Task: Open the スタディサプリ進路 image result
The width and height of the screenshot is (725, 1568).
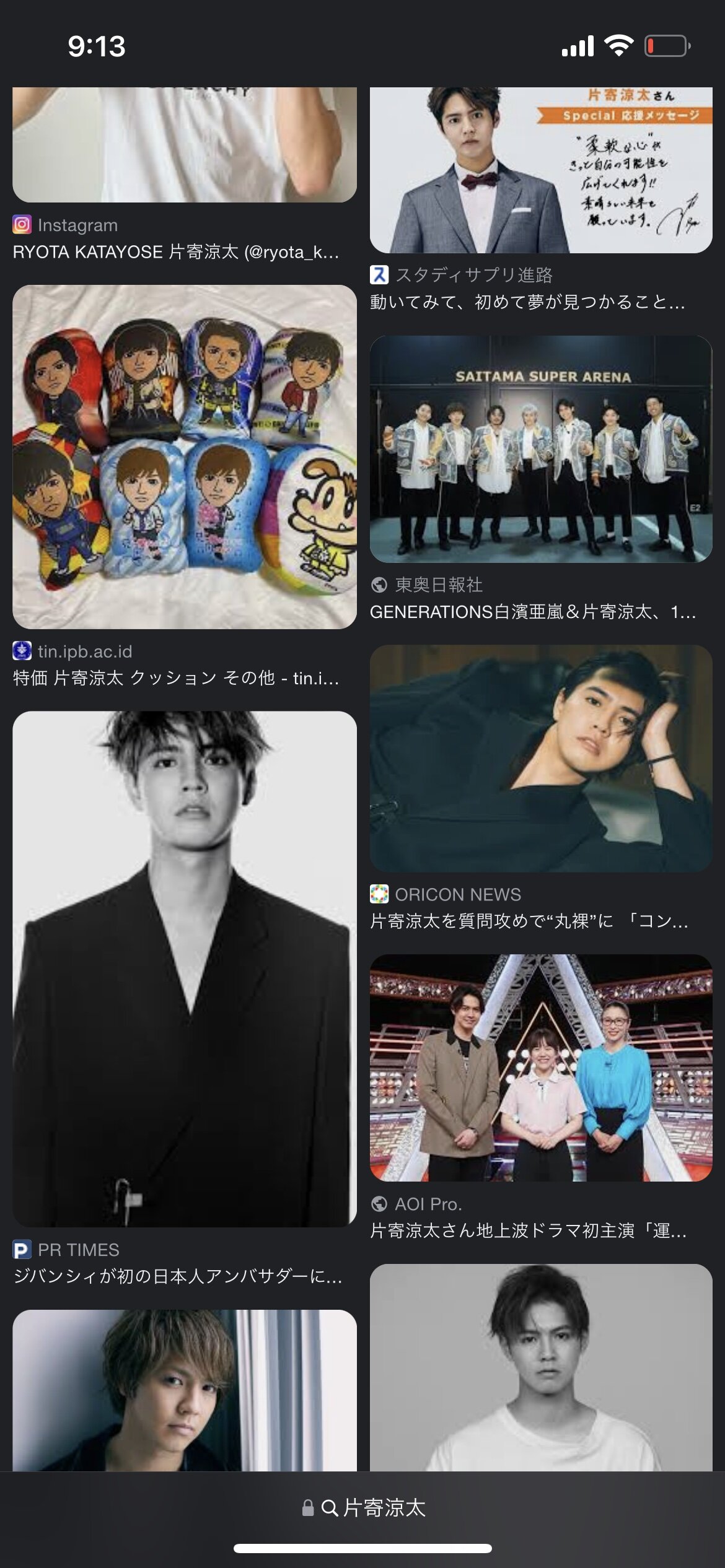Action: 540,170
